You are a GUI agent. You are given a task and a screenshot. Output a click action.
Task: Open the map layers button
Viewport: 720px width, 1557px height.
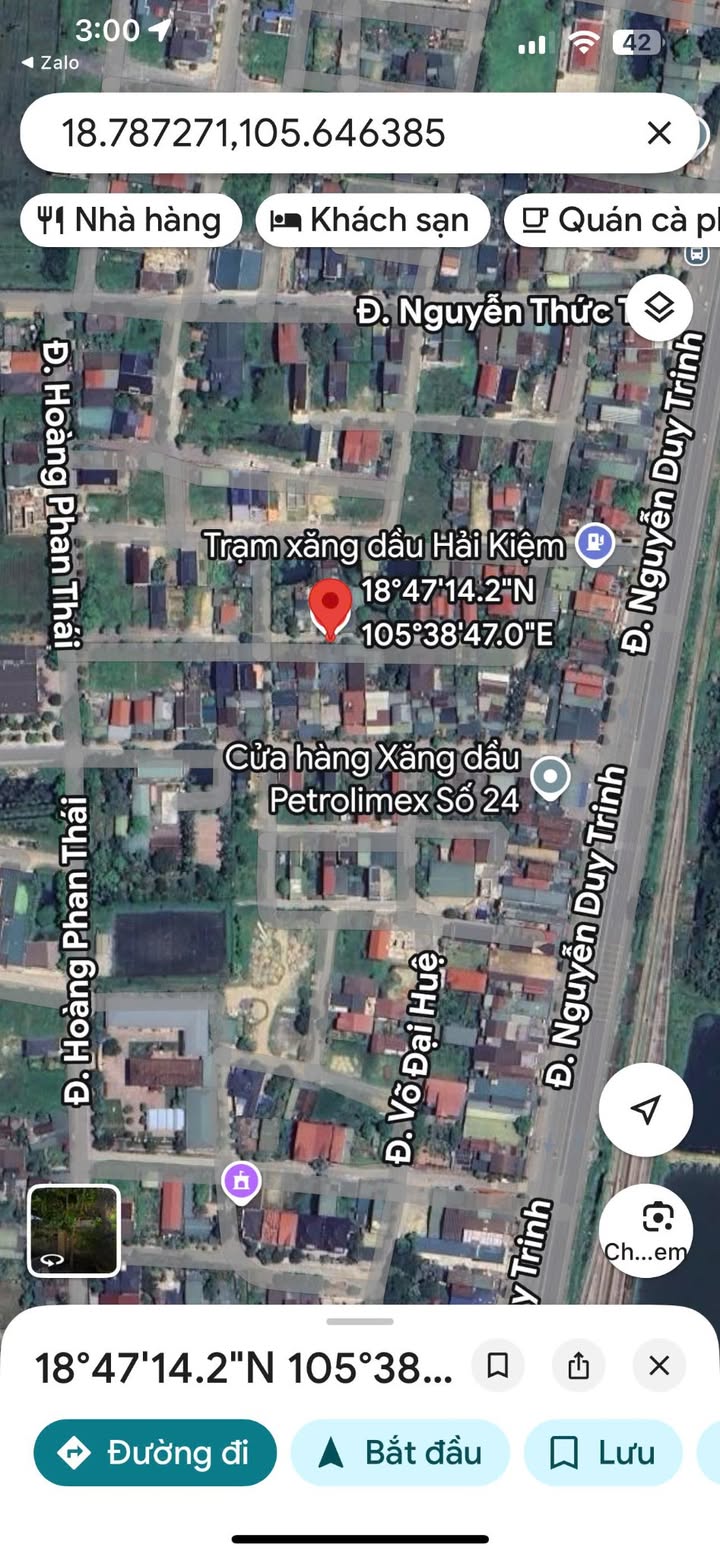(660, 308)
